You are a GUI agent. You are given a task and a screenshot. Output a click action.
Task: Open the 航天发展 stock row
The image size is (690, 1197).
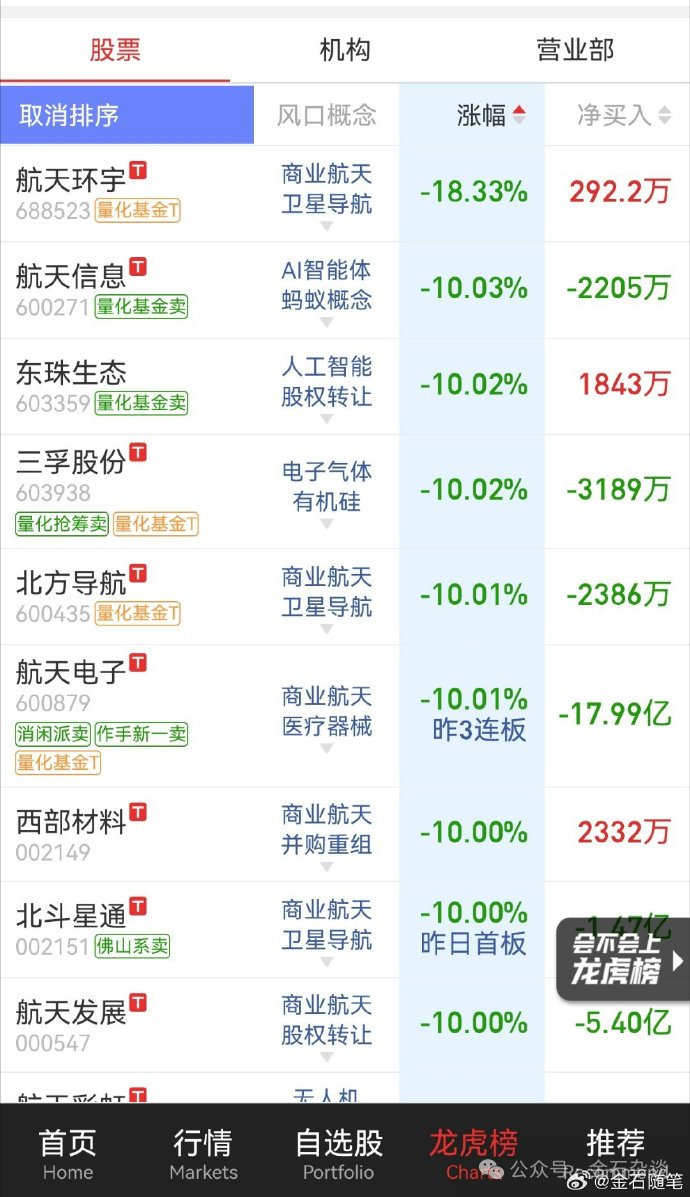pyautogui.click(x=70, y=1012)
